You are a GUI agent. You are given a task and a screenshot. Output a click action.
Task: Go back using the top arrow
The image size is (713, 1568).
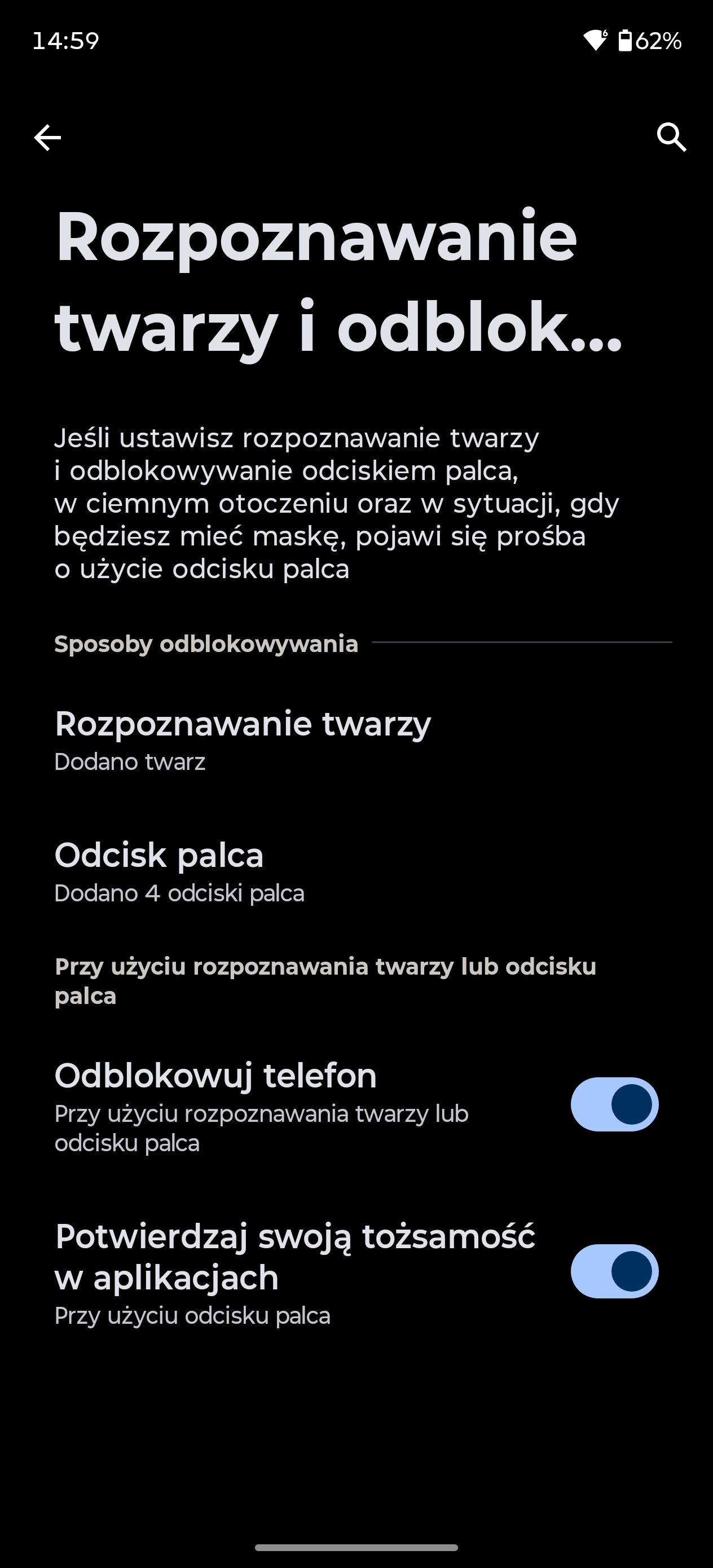[47, 138]
